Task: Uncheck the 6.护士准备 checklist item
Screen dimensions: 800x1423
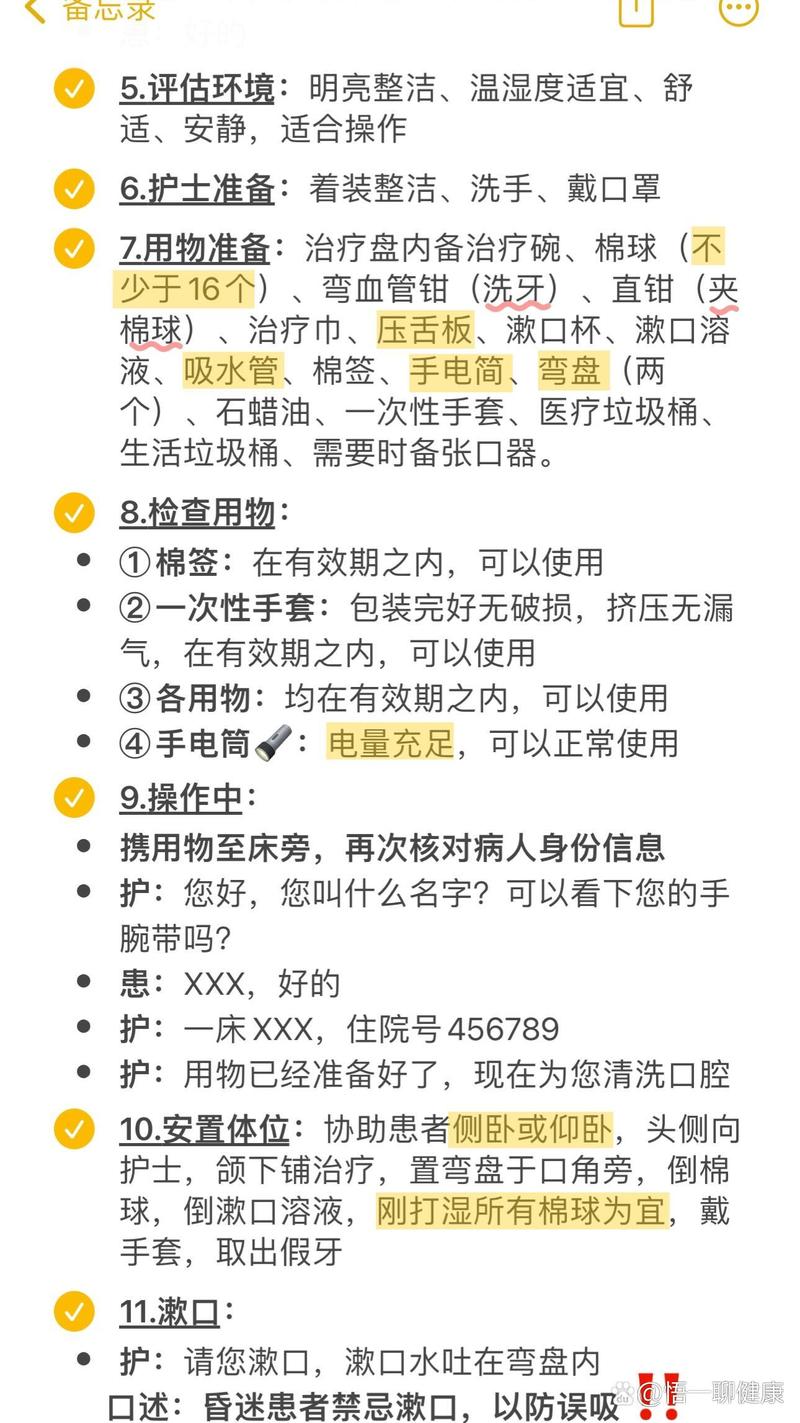Action: point(74,188)
